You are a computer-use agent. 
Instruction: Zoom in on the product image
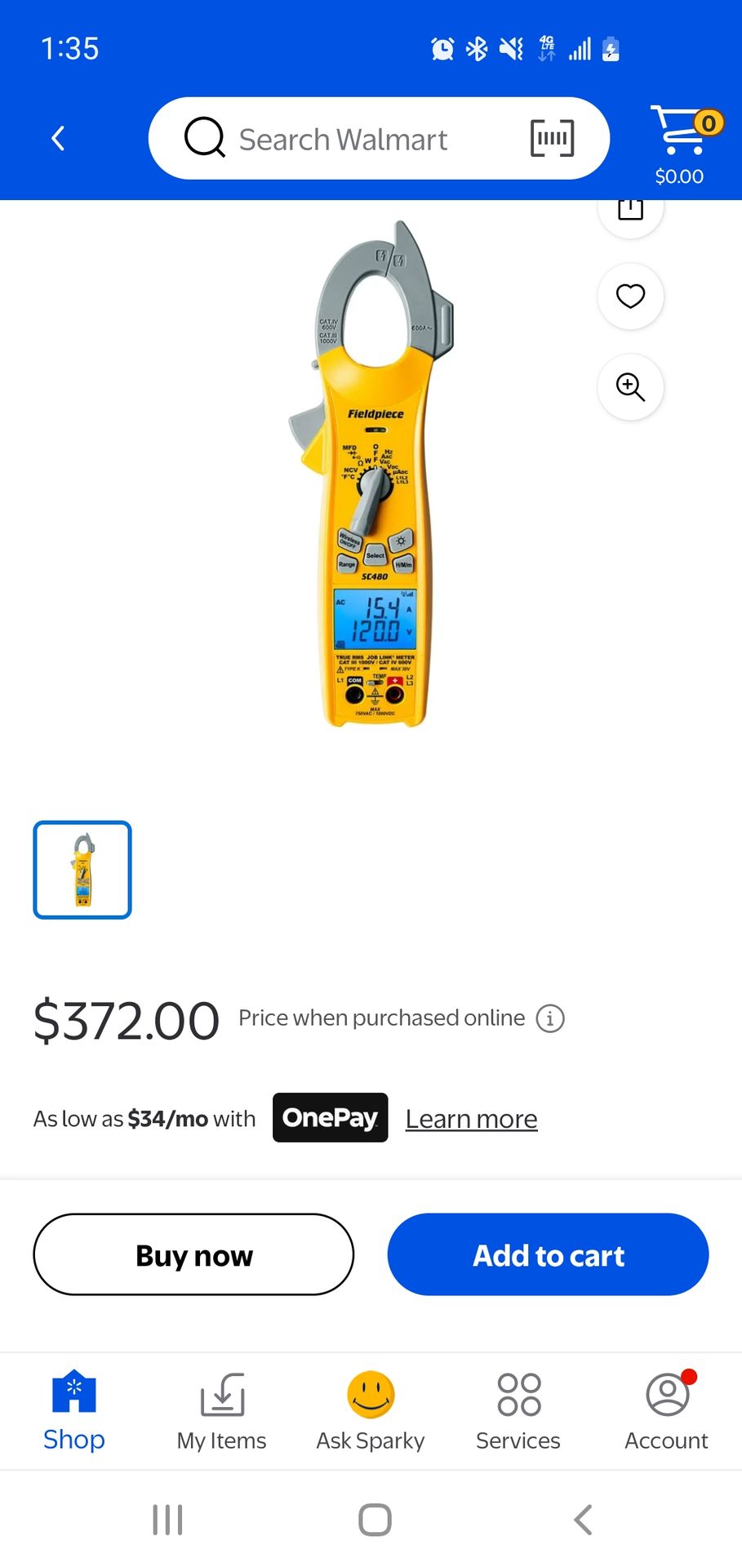[630, 387]
